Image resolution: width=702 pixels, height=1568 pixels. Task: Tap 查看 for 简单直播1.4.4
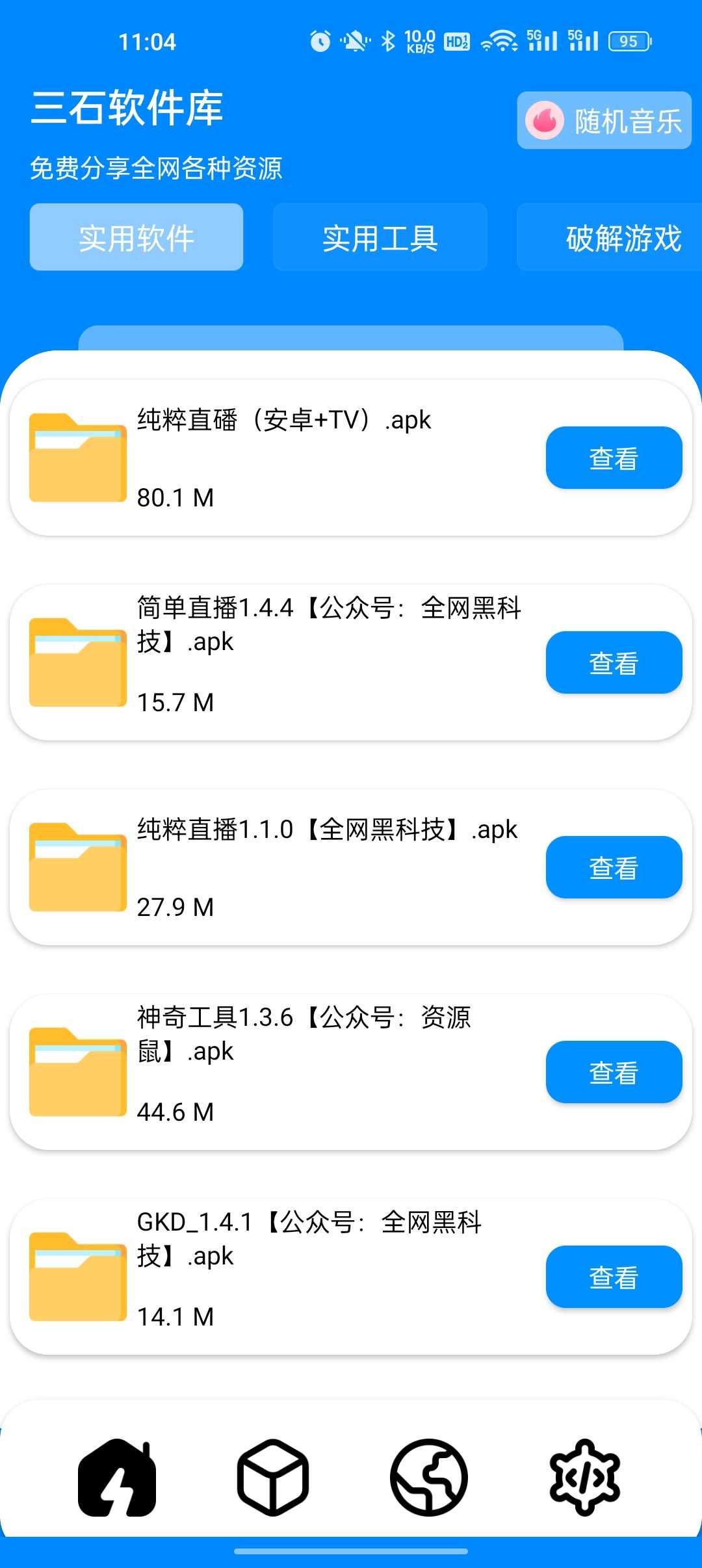click(614, 662)
